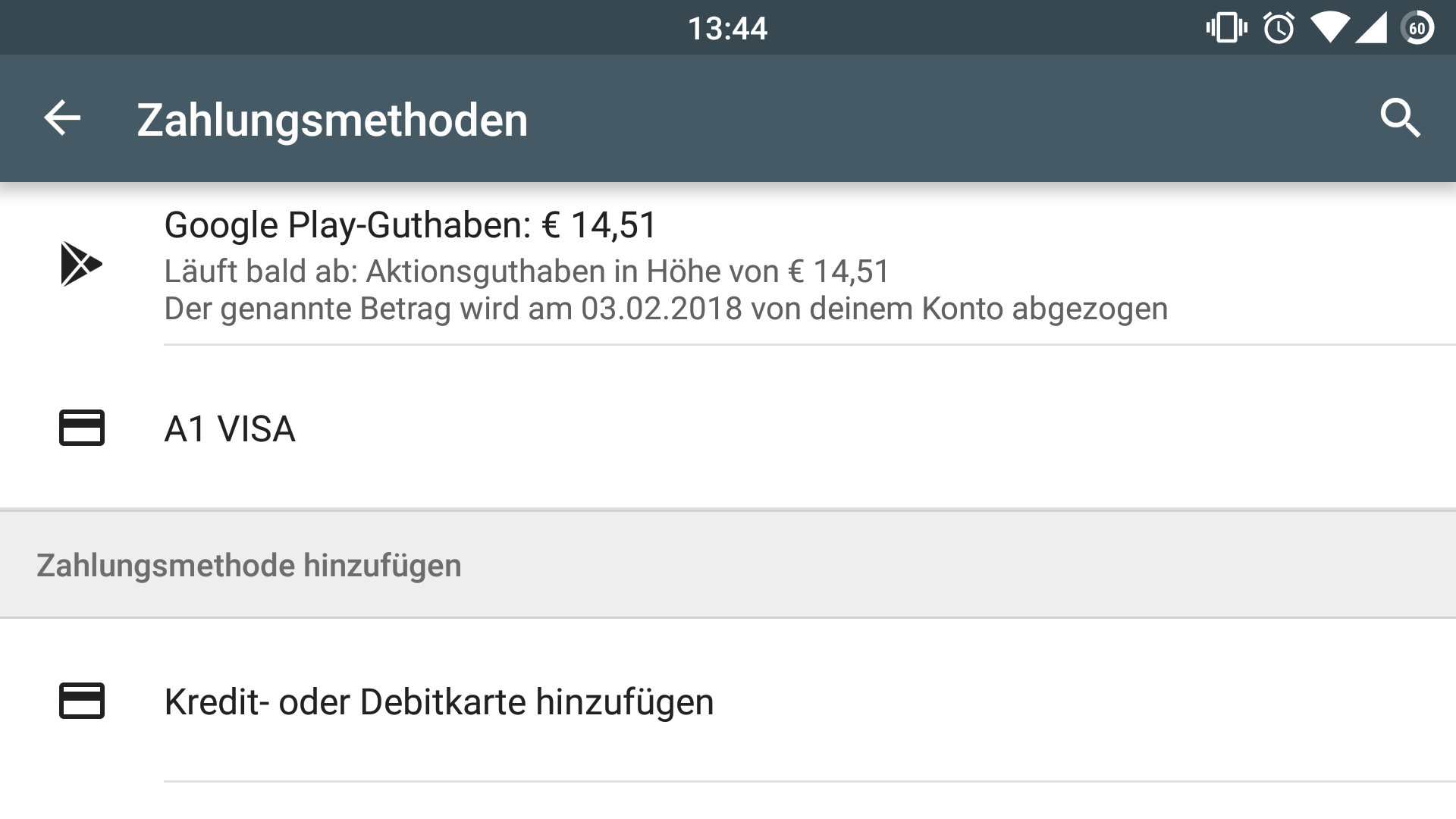Open the Google Play-Guthaben entry

[x=666, y=265]
